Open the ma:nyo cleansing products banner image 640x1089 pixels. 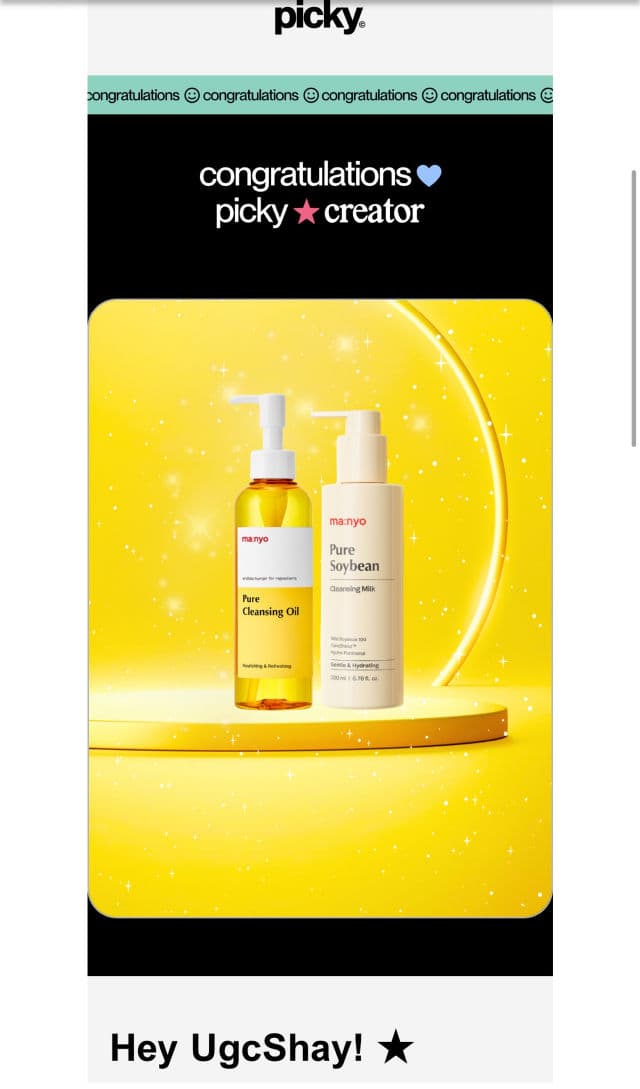click(x=320, y=607)
